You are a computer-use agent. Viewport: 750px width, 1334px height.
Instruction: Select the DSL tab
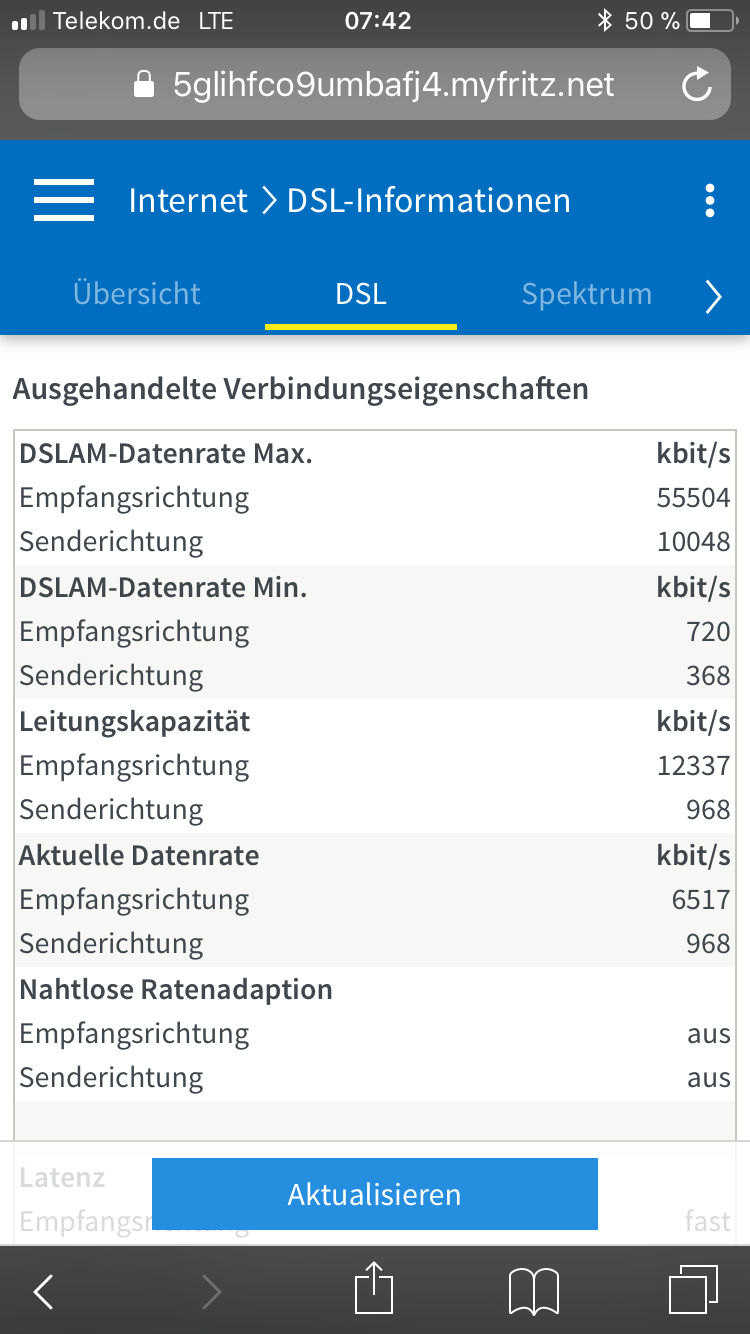361,294
